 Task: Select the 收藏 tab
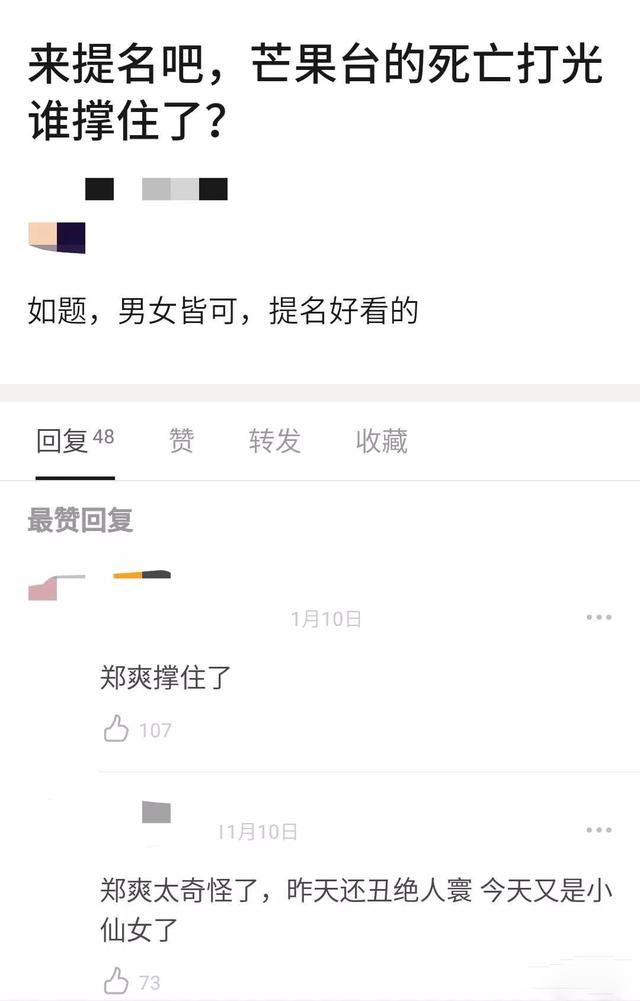(x=381, y=441)
